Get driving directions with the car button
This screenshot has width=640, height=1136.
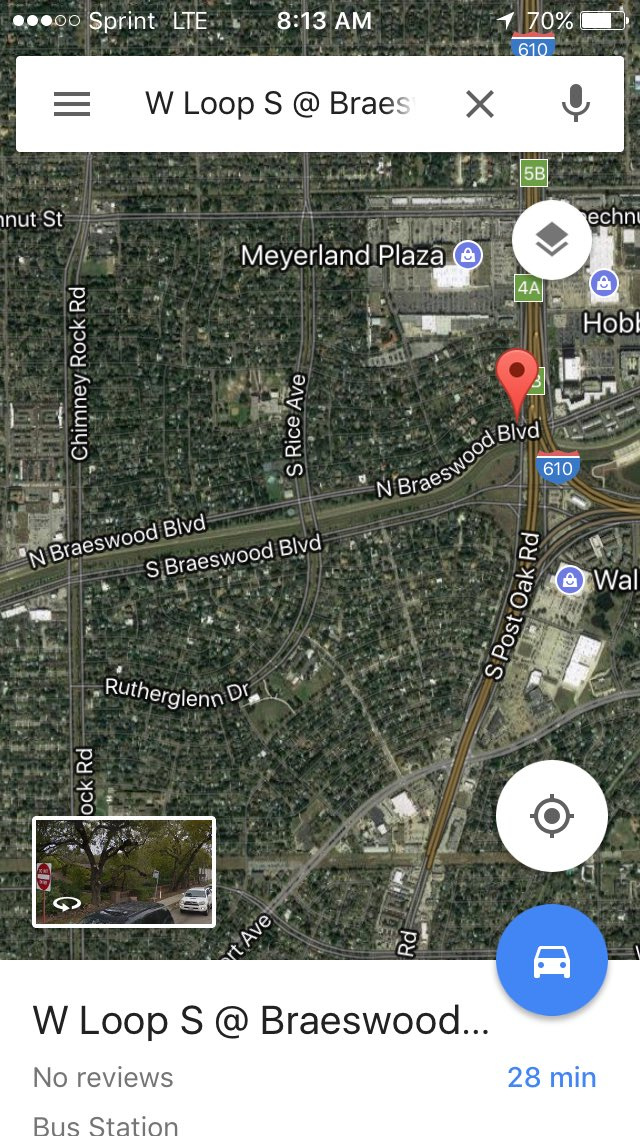[x=552, y=961]
